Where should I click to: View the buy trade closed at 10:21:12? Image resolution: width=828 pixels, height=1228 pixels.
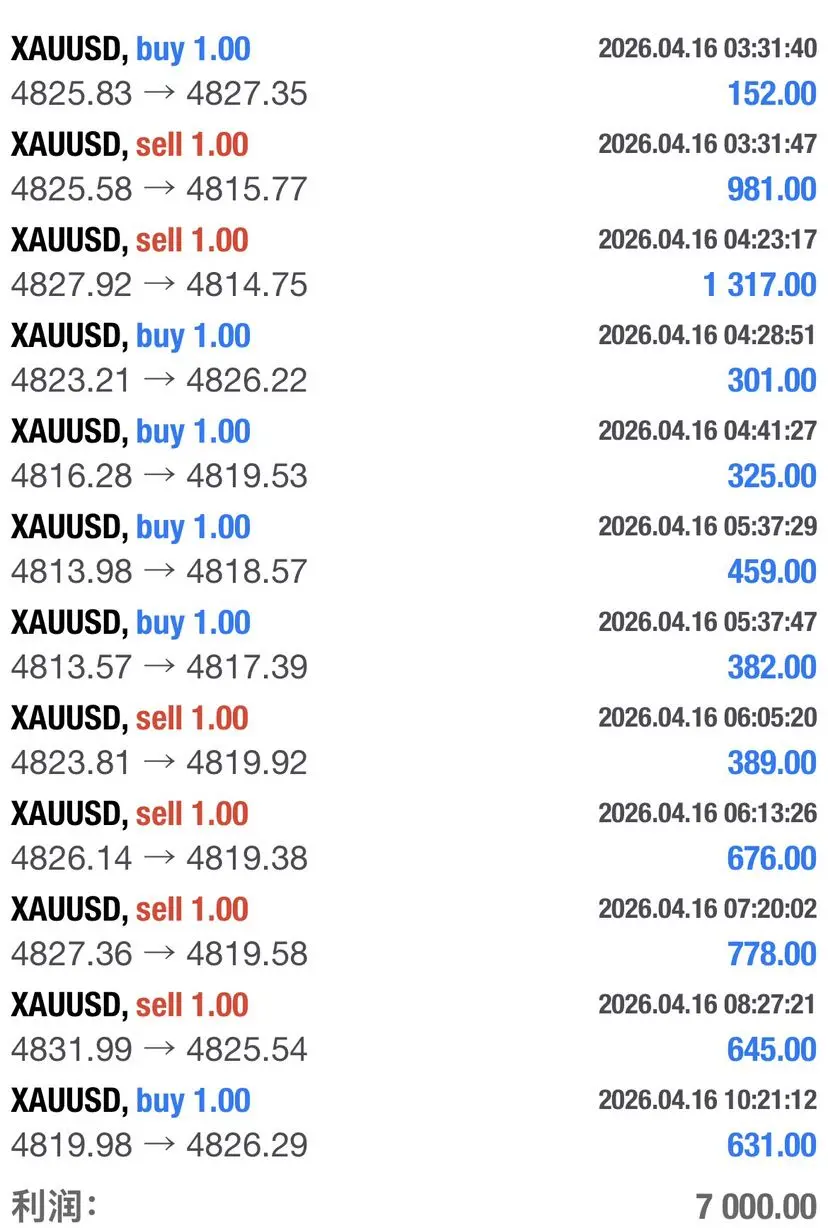coord(414,1122)
